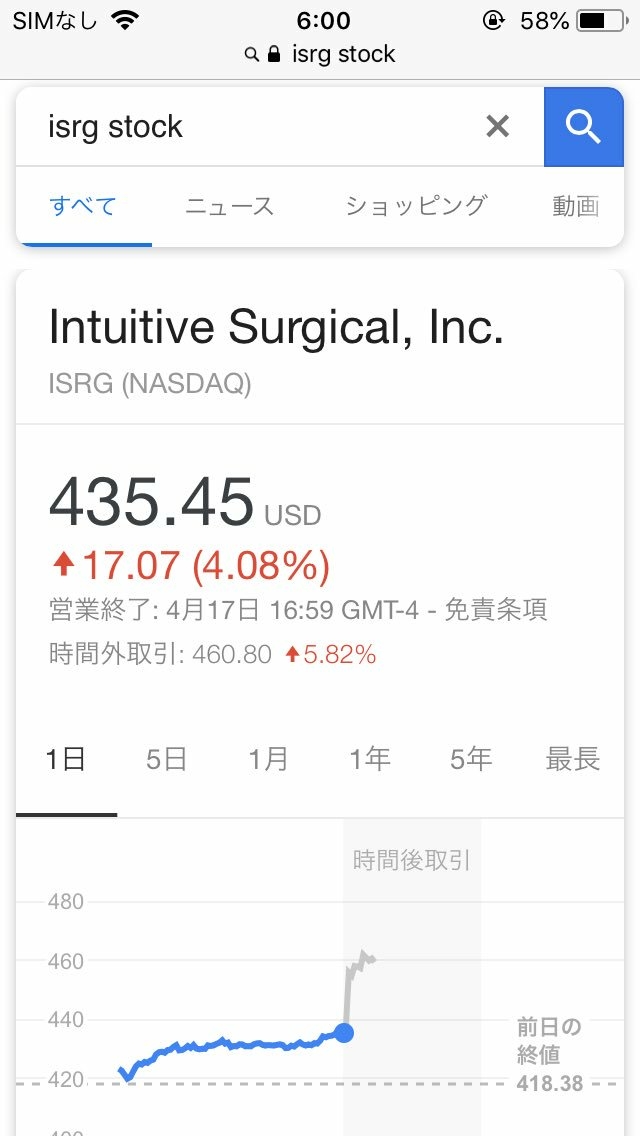Change chart range to 5年
Image resolution: width=640 pixels, height=1136 pixels.
click(x=470, y=759)
